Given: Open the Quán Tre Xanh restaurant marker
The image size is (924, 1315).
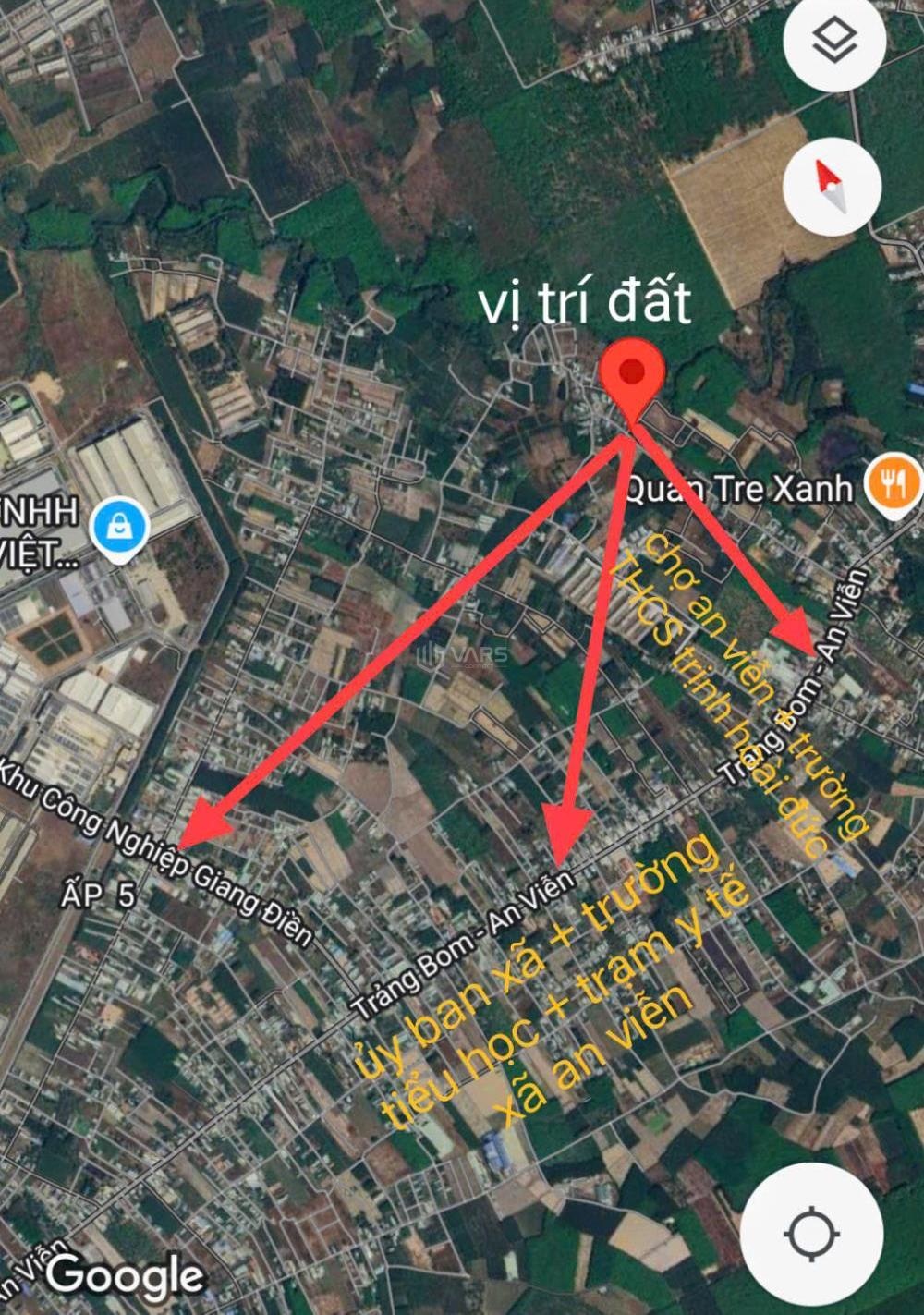Looking at the screenshot, I should click(x=892, y=483).
